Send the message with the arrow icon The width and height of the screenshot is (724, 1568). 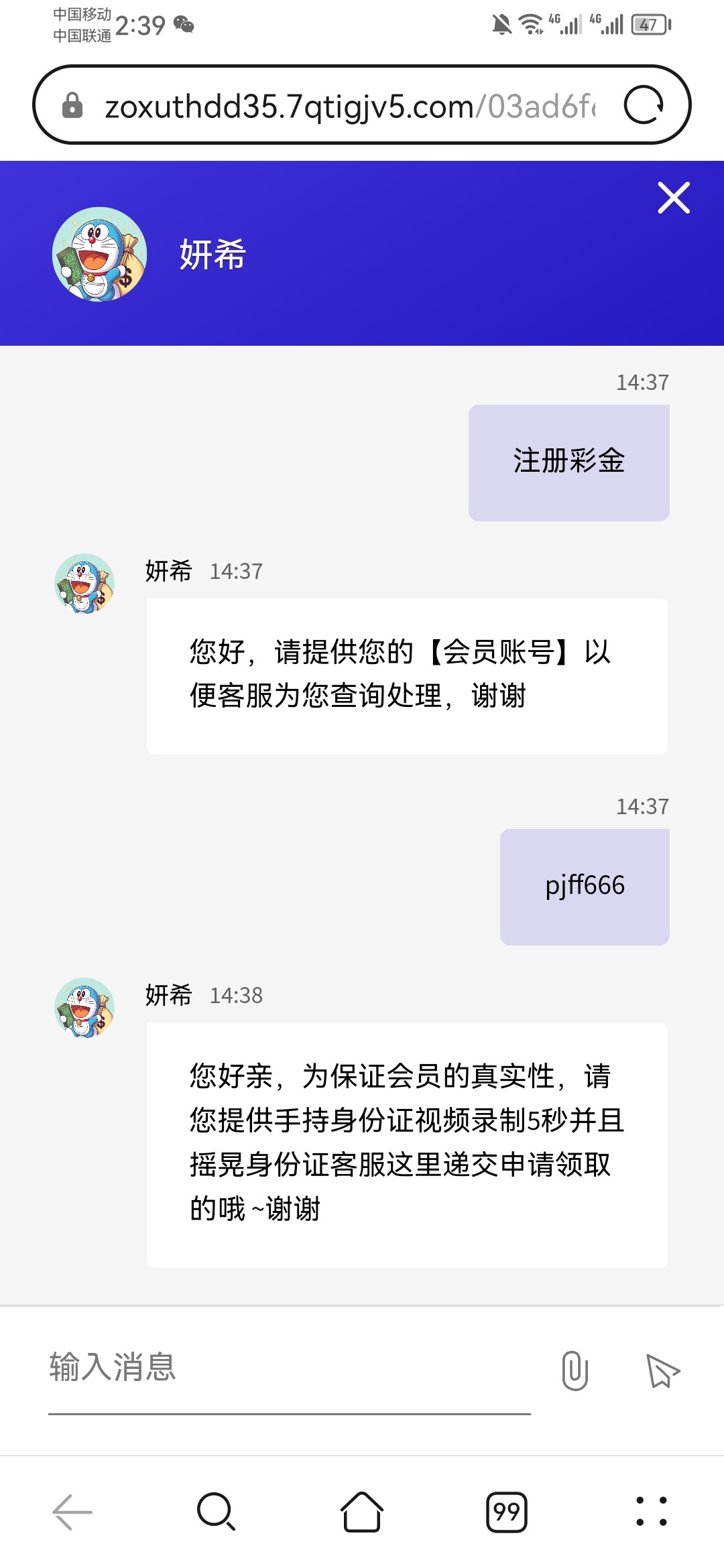662,1370
